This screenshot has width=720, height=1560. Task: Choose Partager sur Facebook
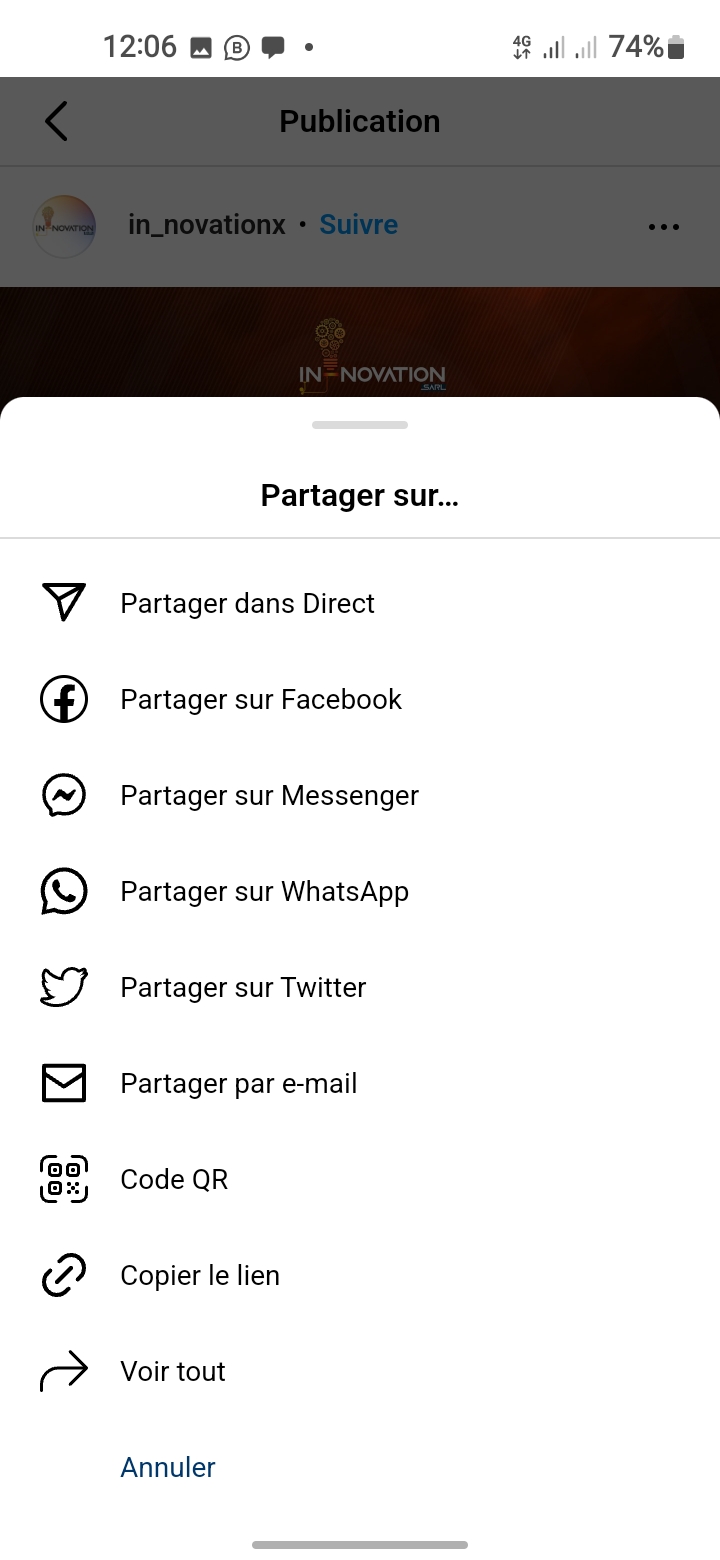tap(260, 699)
